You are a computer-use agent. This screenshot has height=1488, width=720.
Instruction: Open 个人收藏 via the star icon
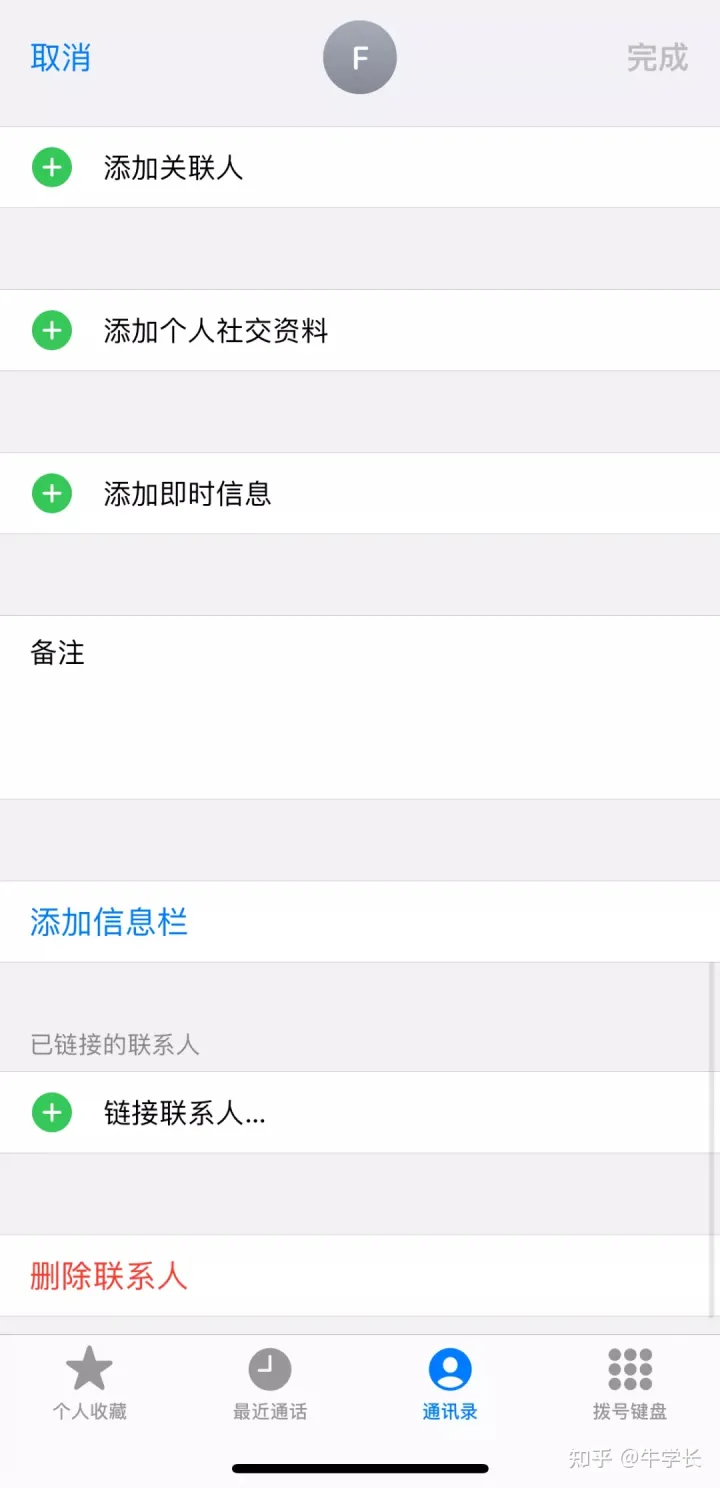point(89,1368)
